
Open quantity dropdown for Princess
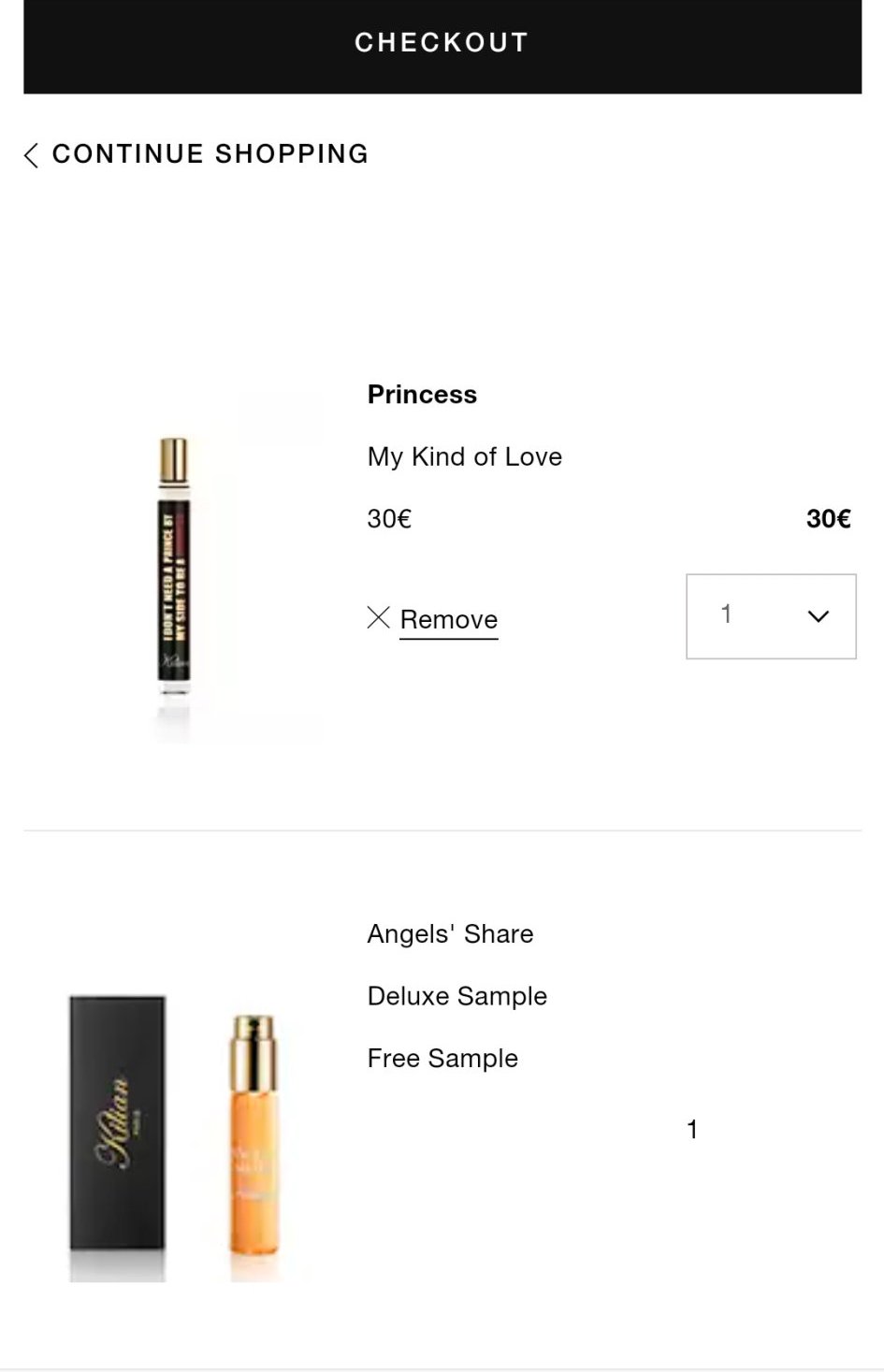[x=771, y=616]
